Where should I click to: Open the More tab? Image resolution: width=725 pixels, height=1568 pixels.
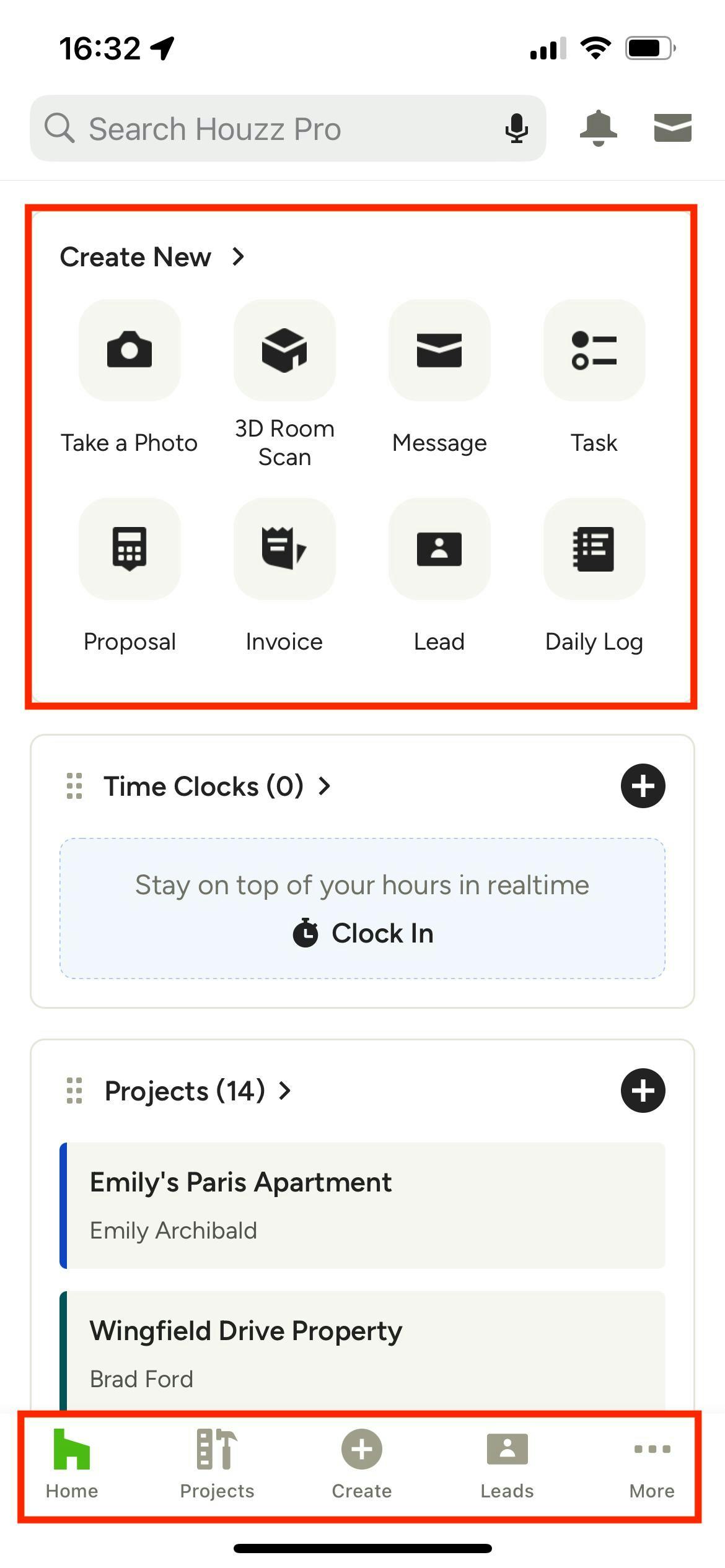[x=652, y=1465]
